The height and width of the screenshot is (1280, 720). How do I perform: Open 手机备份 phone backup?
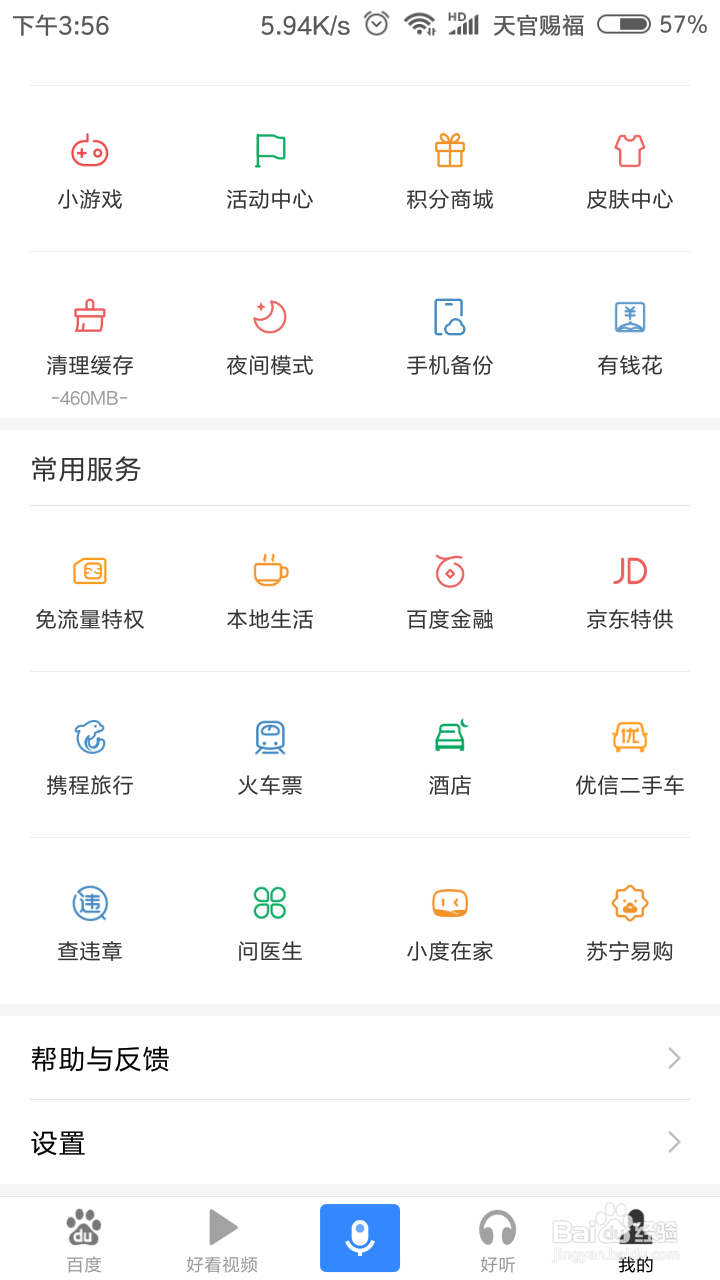coord(450,338)
